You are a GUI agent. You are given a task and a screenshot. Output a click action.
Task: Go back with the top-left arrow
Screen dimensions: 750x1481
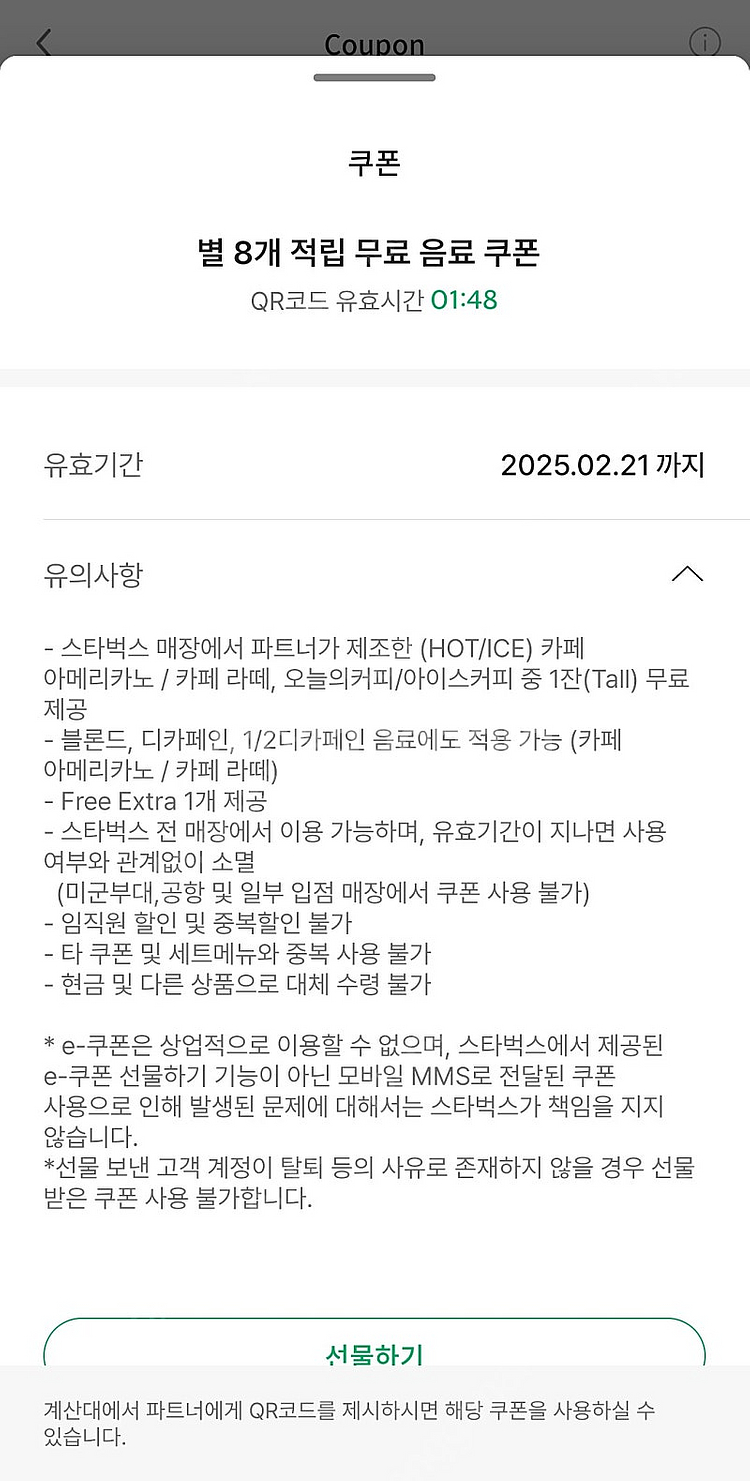[43, 42]
